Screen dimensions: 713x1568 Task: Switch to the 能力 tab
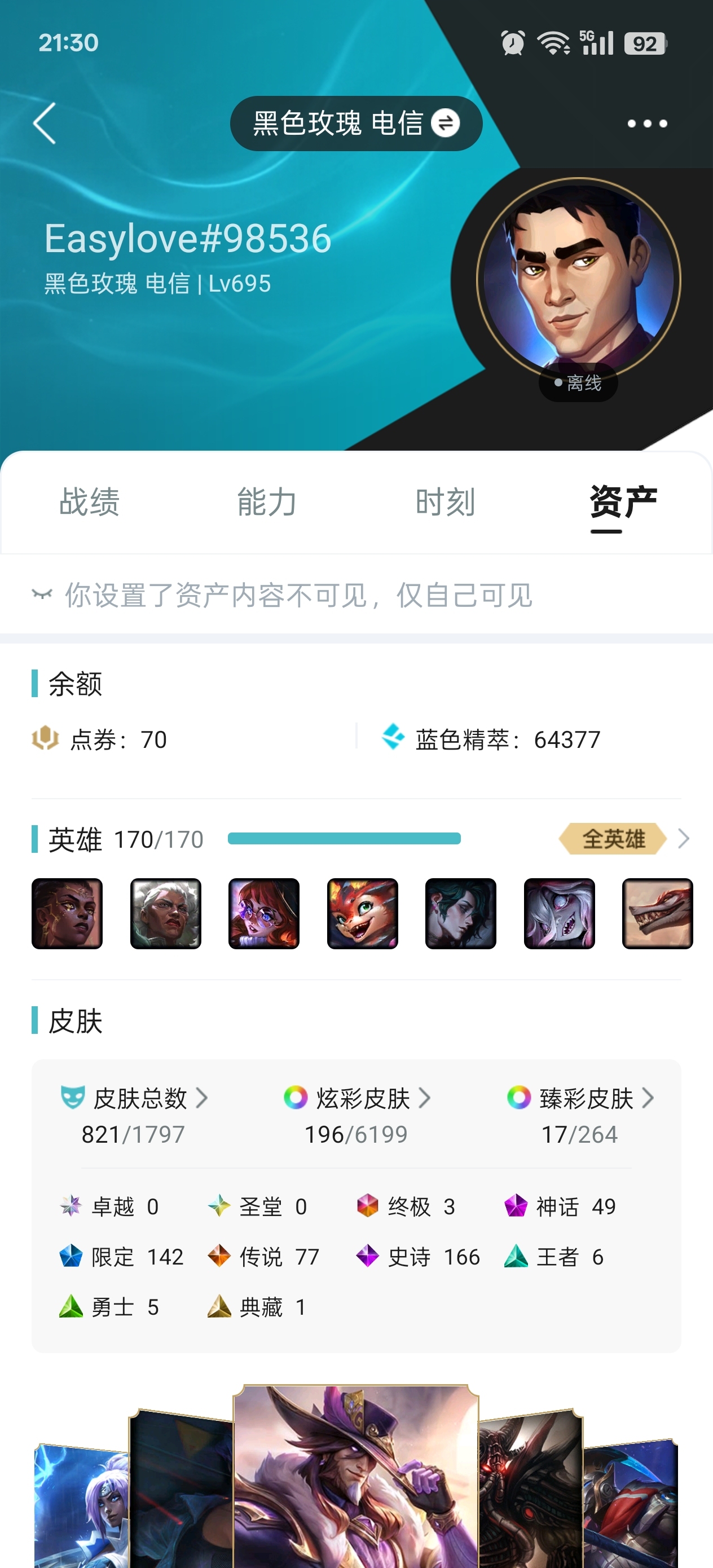pyautogui.click(x=267, y=502)
